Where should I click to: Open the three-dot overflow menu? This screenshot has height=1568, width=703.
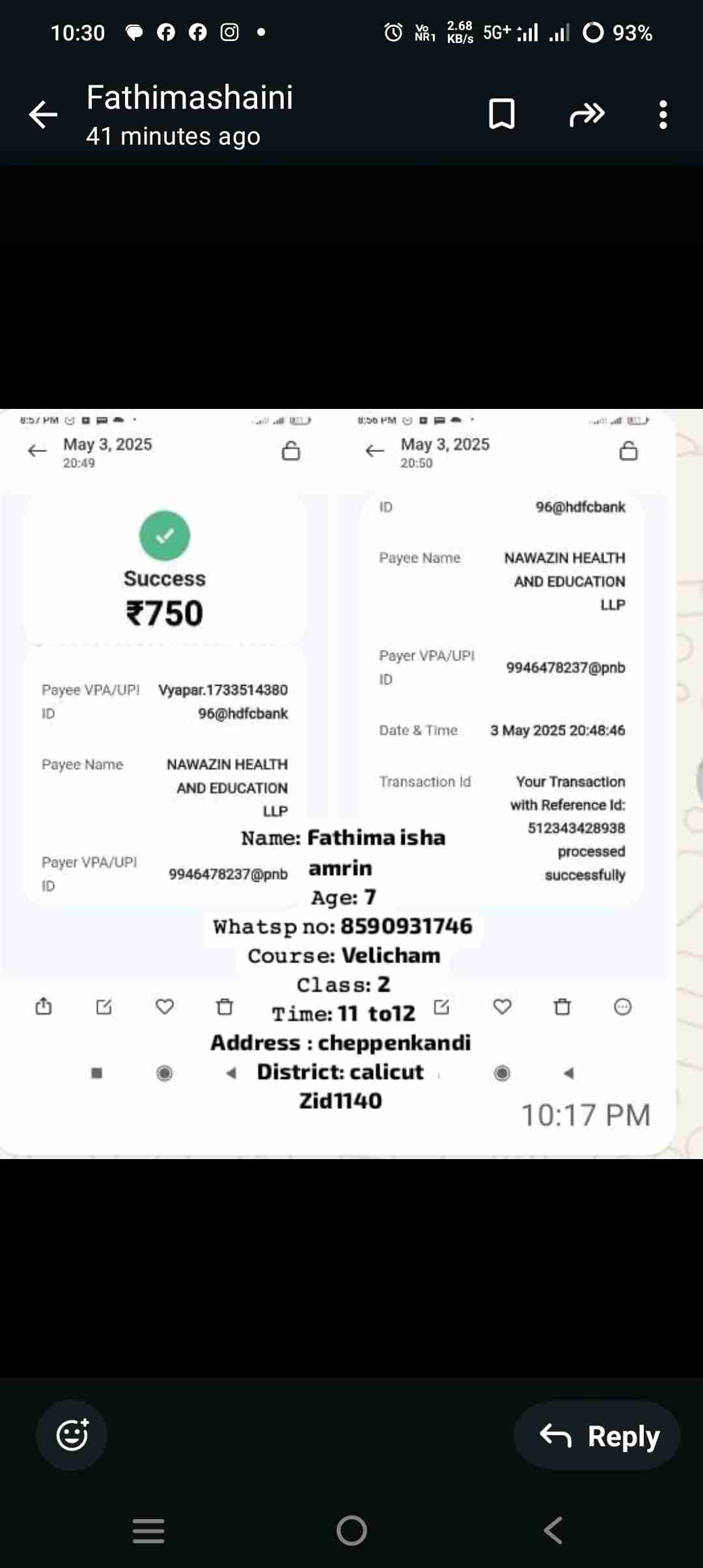coord(663,115)
